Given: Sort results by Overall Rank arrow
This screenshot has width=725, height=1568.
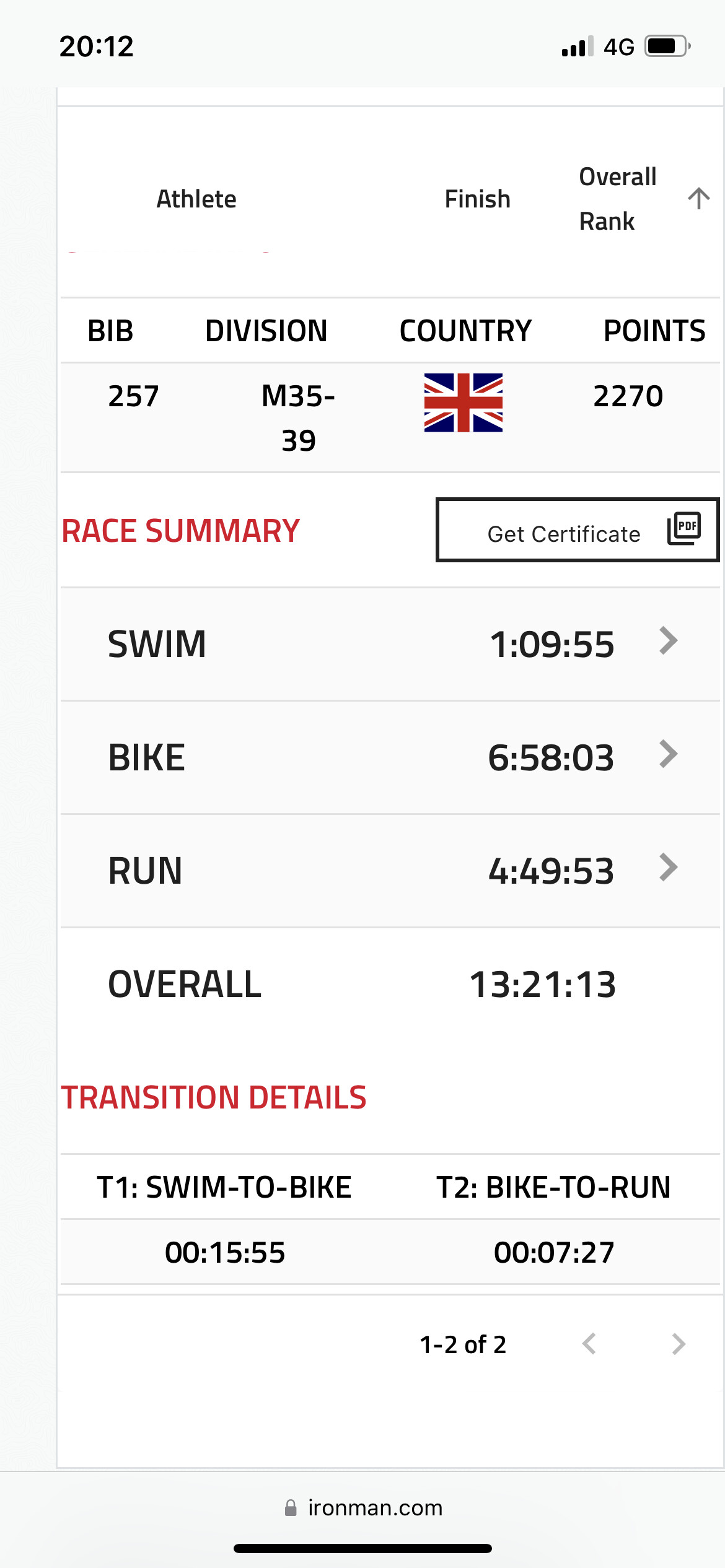Looking at the screenshot, I should 698,199.
